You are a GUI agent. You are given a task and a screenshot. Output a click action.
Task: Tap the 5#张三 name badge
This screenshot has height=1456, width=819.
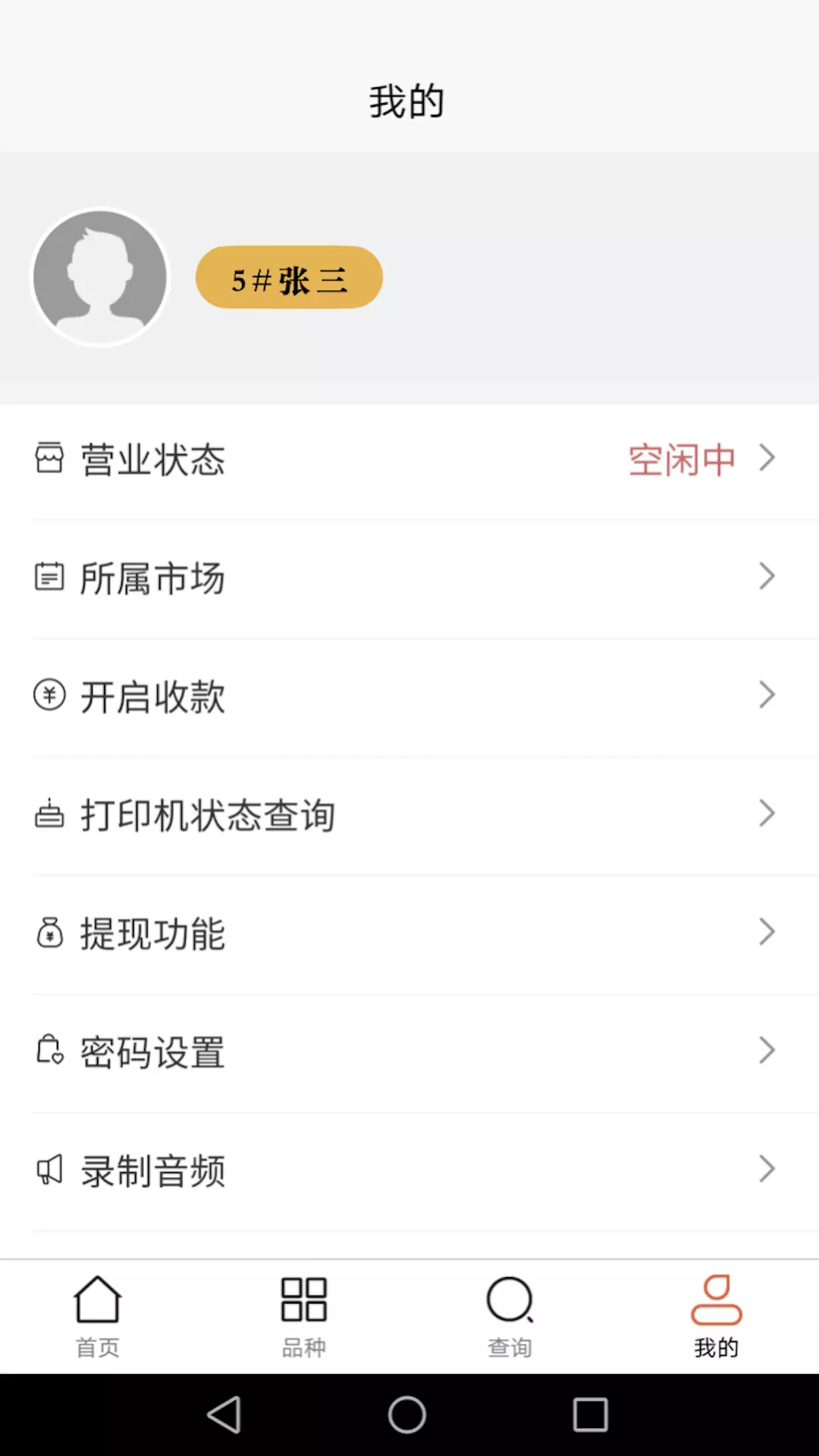tap(289, 278)
